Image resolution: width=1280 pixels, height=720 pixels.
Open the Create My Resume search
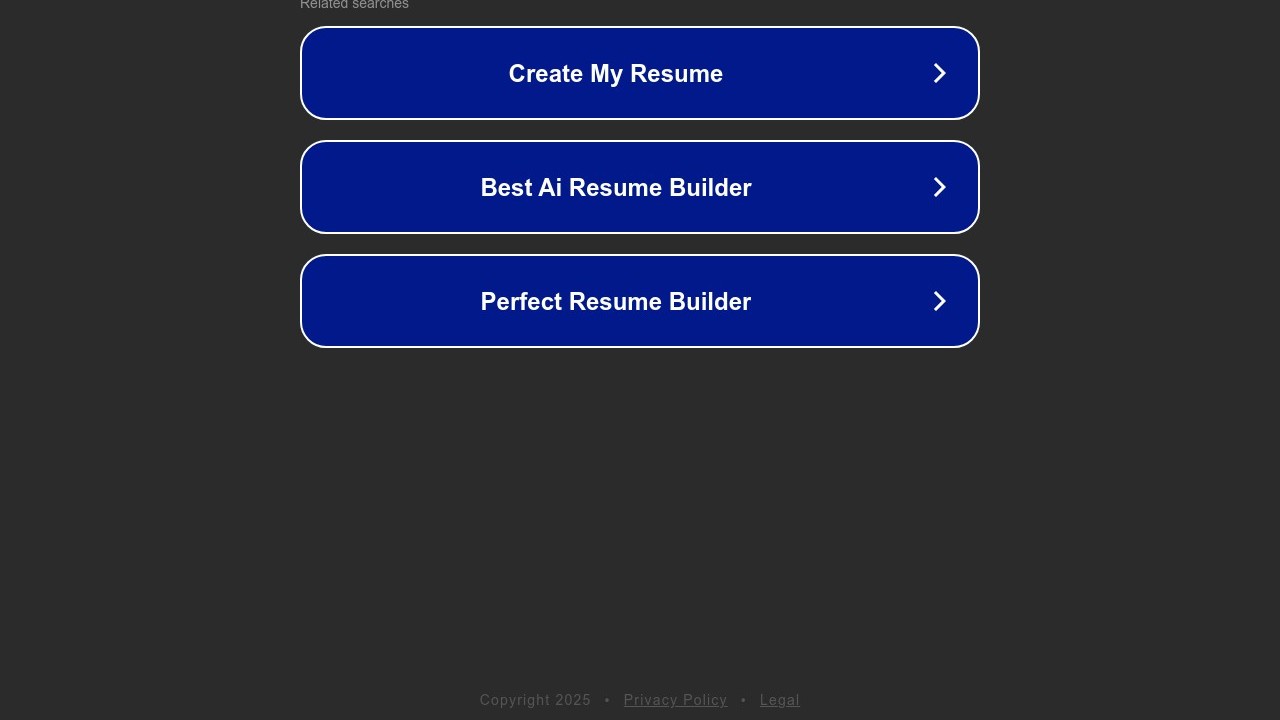click(x=639, y=73)
